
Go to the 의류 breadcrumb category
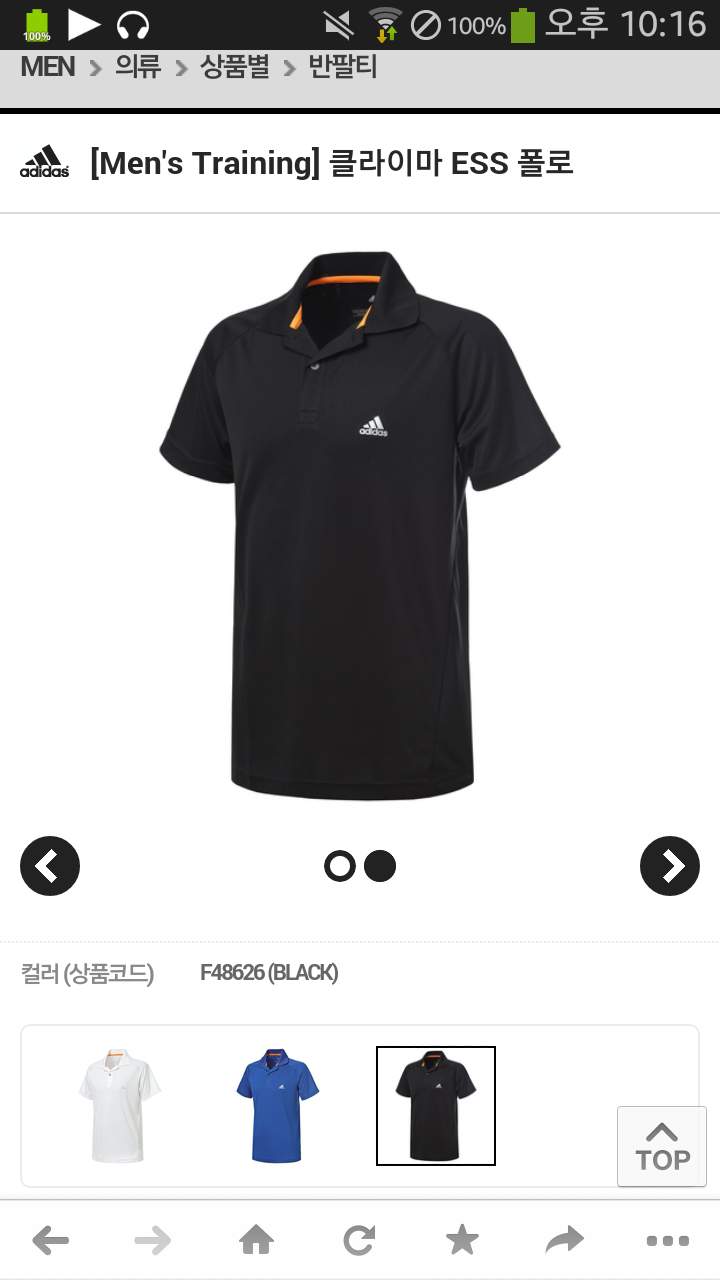[138, 67]
